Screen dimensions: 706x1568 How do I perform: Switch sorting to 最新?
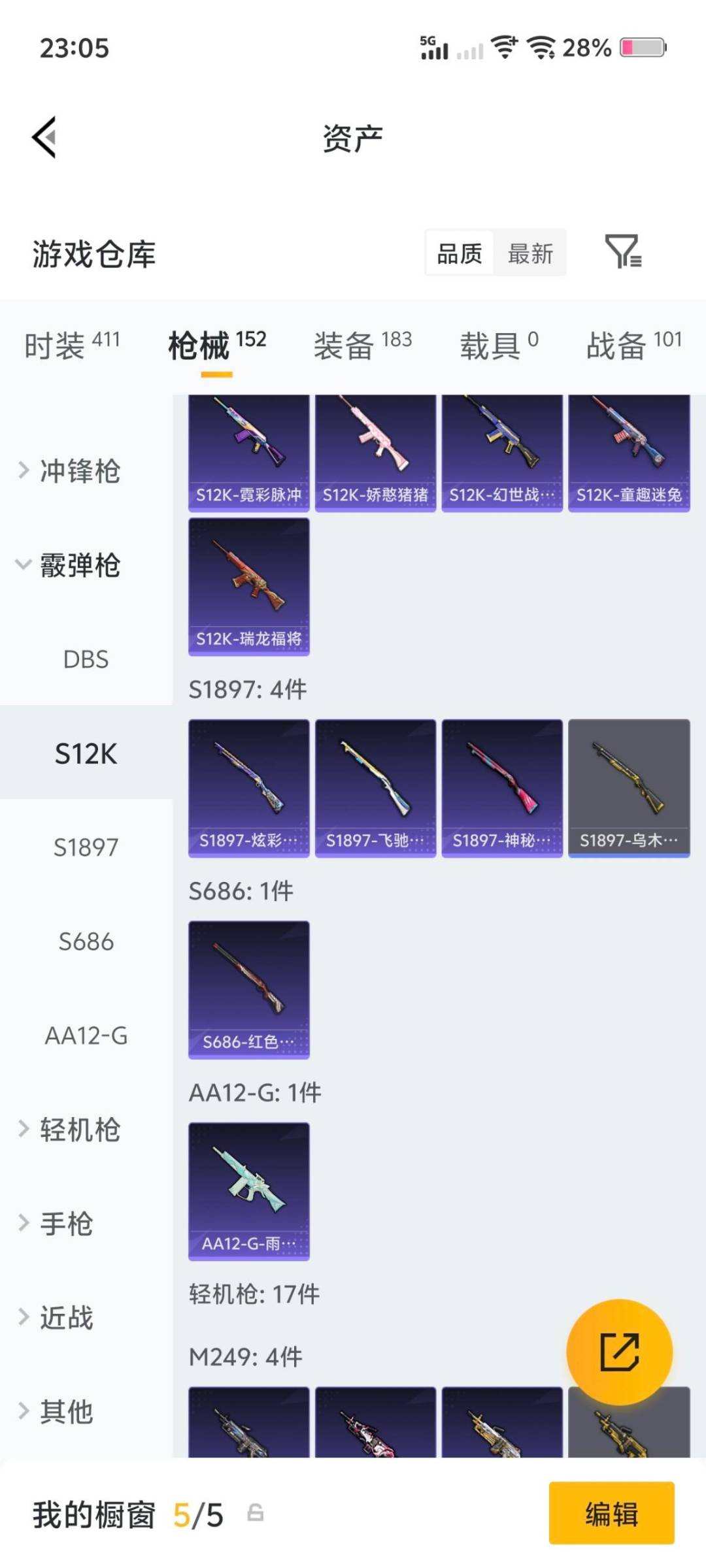531,253
